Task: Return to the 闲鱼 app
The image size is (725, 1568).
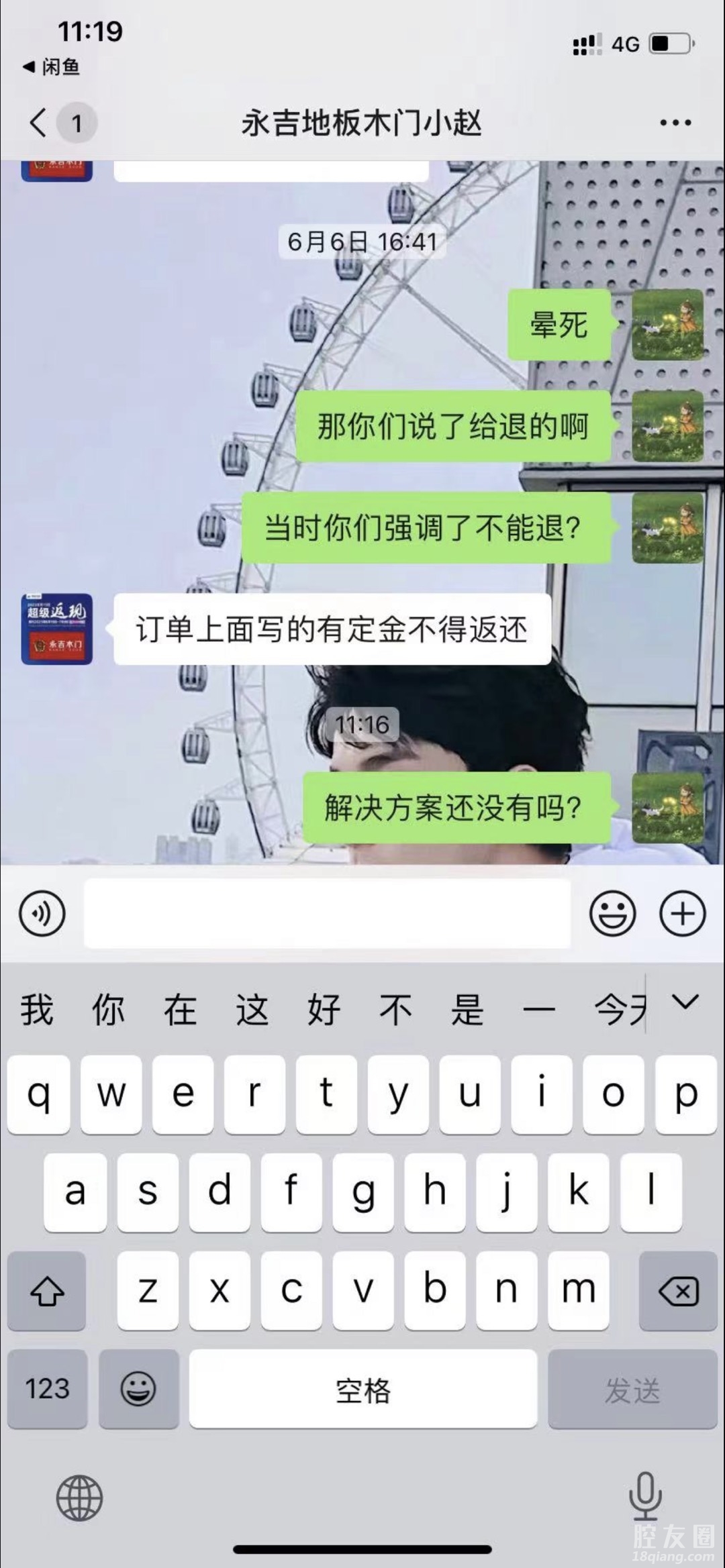Action: coord(51,66)
